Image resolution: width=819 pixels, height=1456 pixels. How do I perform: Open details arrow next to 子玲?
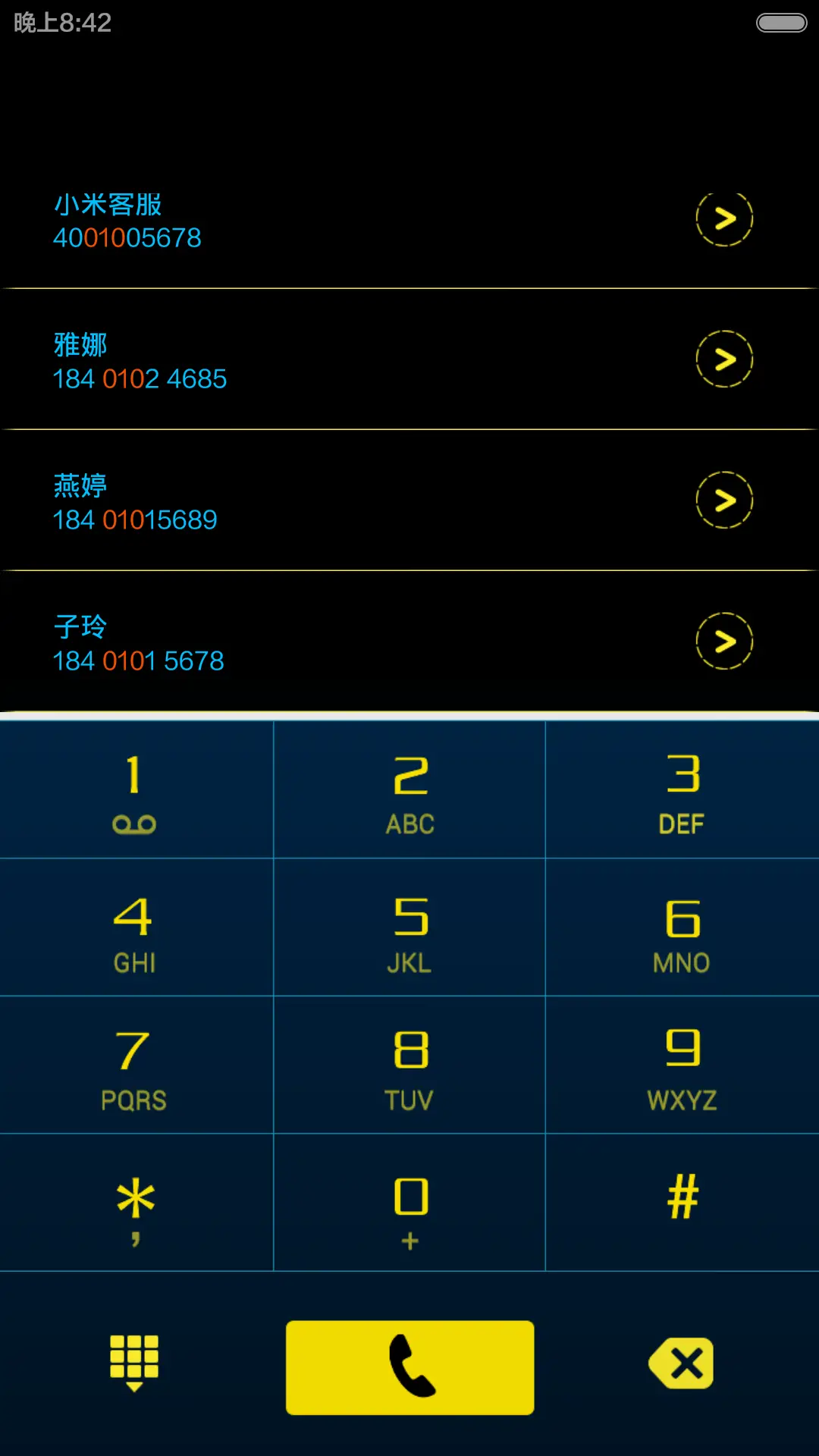[723, 641]
